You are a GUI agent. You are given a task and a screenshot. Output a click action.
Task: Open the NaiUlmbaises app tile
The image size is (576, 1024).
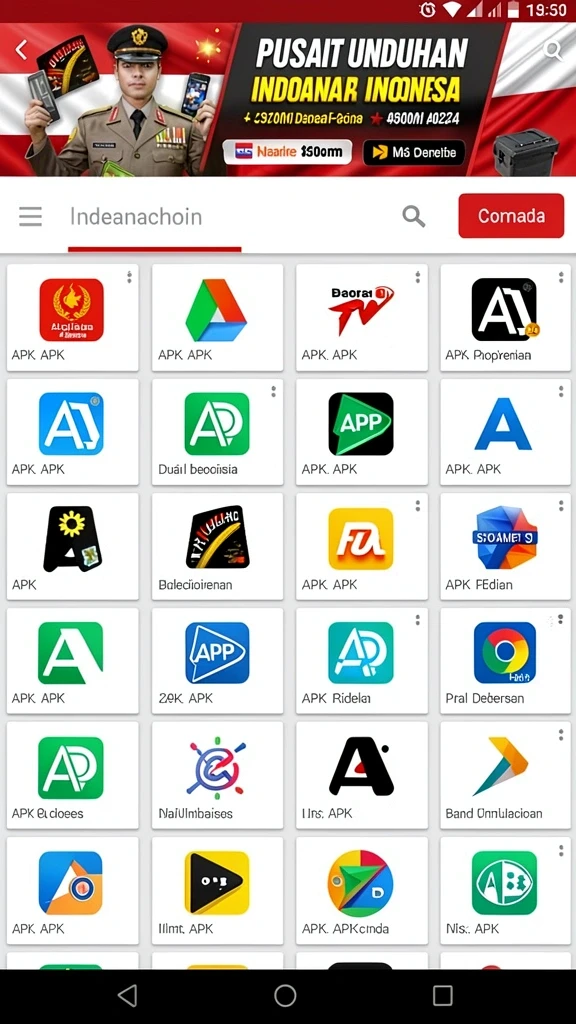coord(217,775)
